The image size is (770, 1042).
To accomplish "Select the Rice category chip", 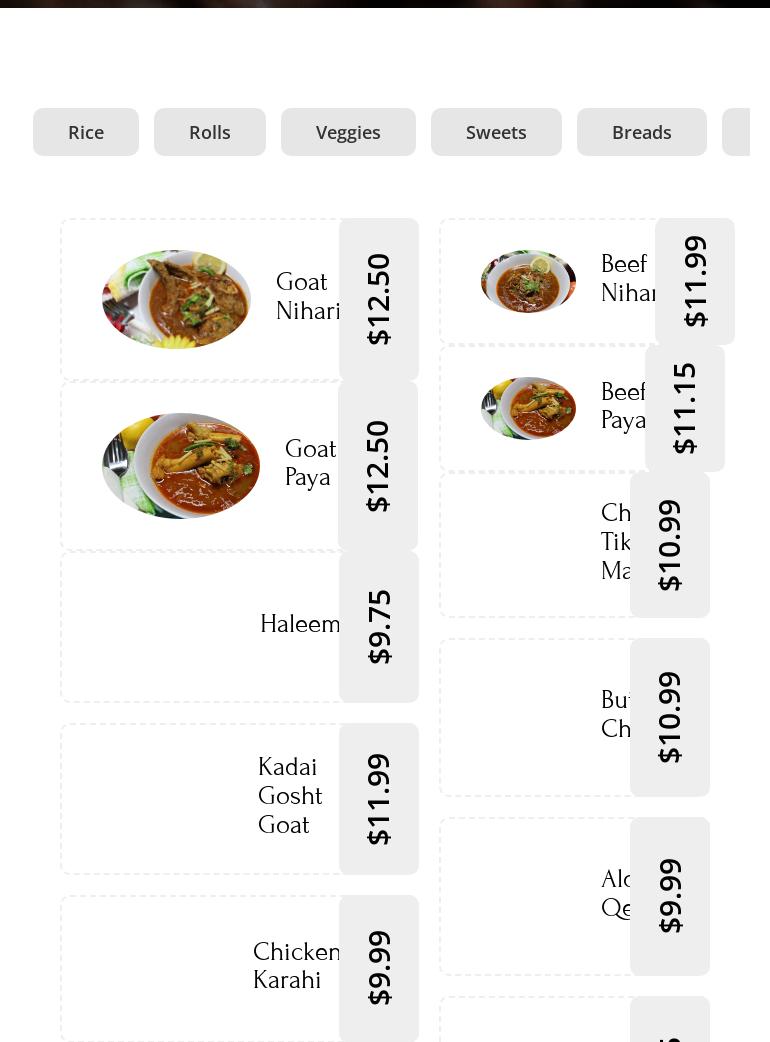I will pyautogui.click(x=86, y=132).
